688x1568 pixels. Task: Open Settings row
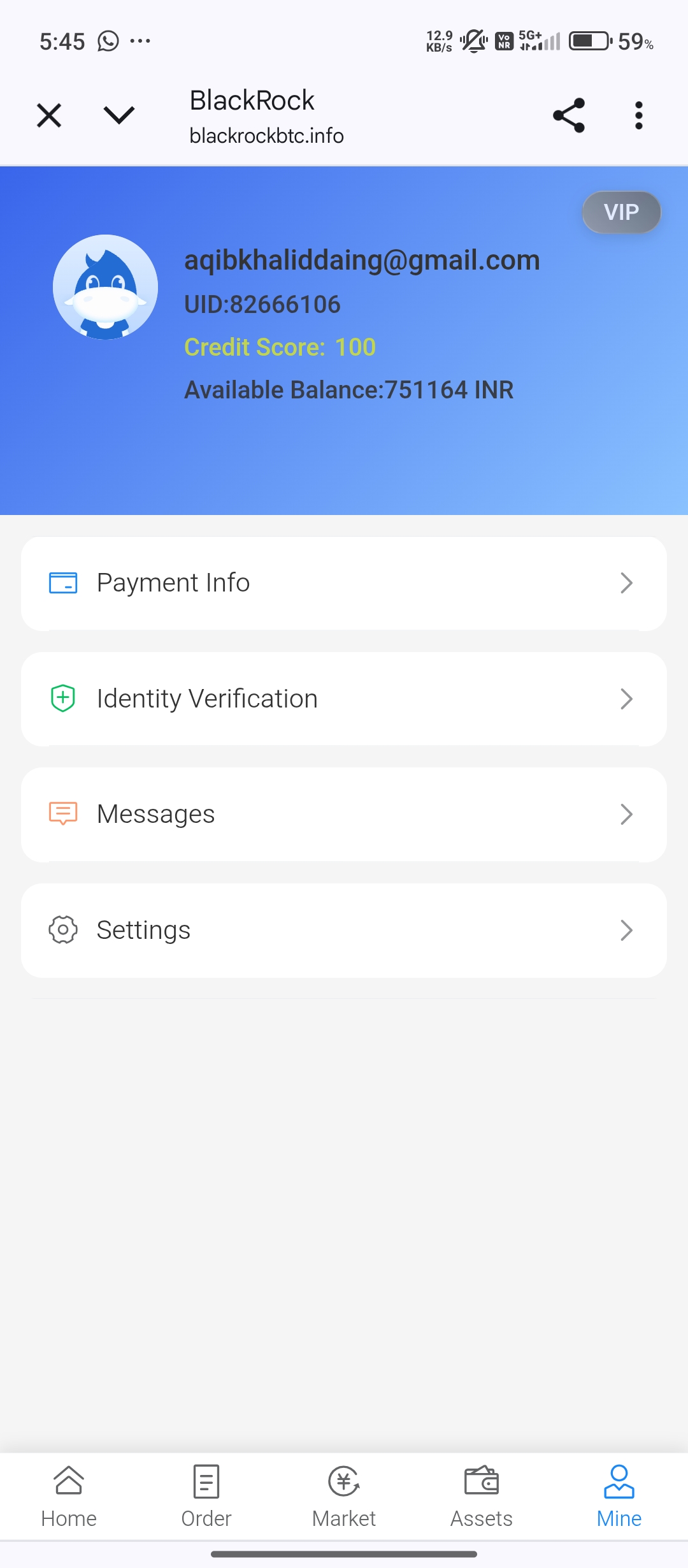(x=344, y=931)
